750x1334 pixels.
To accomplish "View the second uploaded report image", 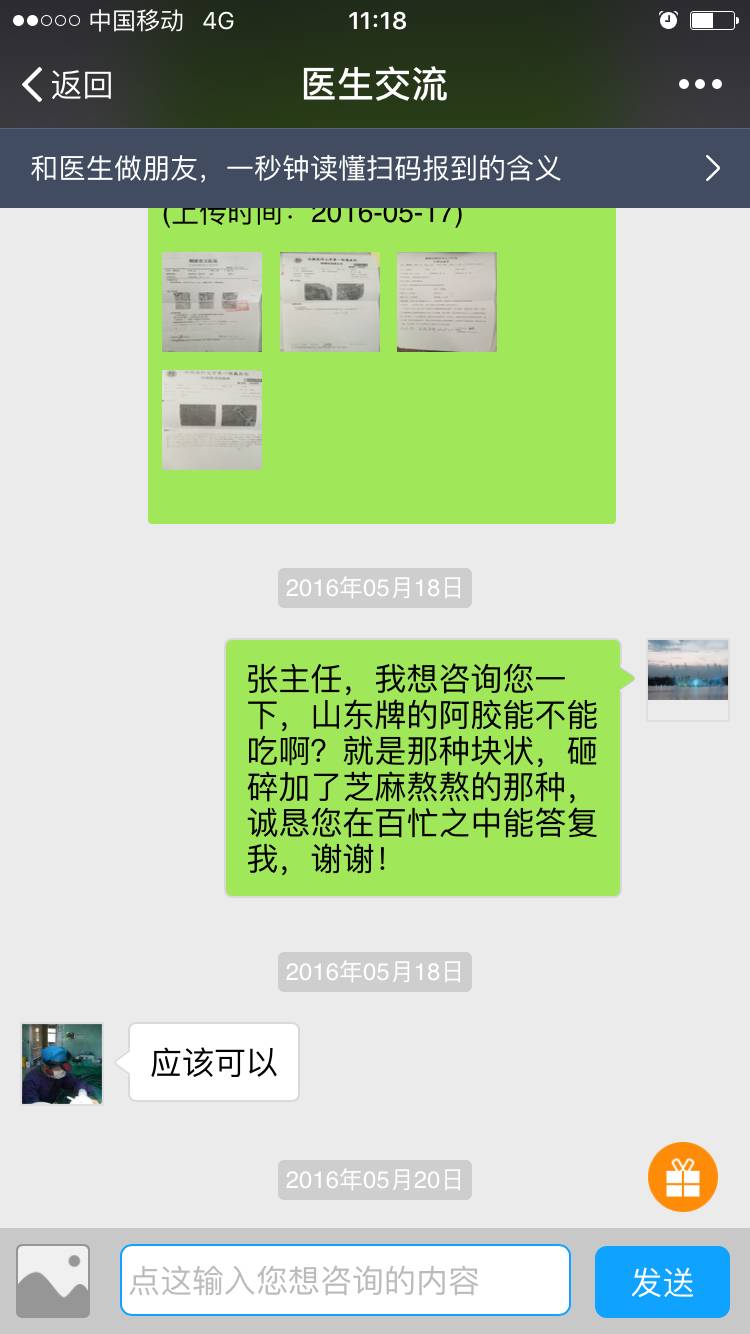I will pyautogui.click(x=330, y=302).
